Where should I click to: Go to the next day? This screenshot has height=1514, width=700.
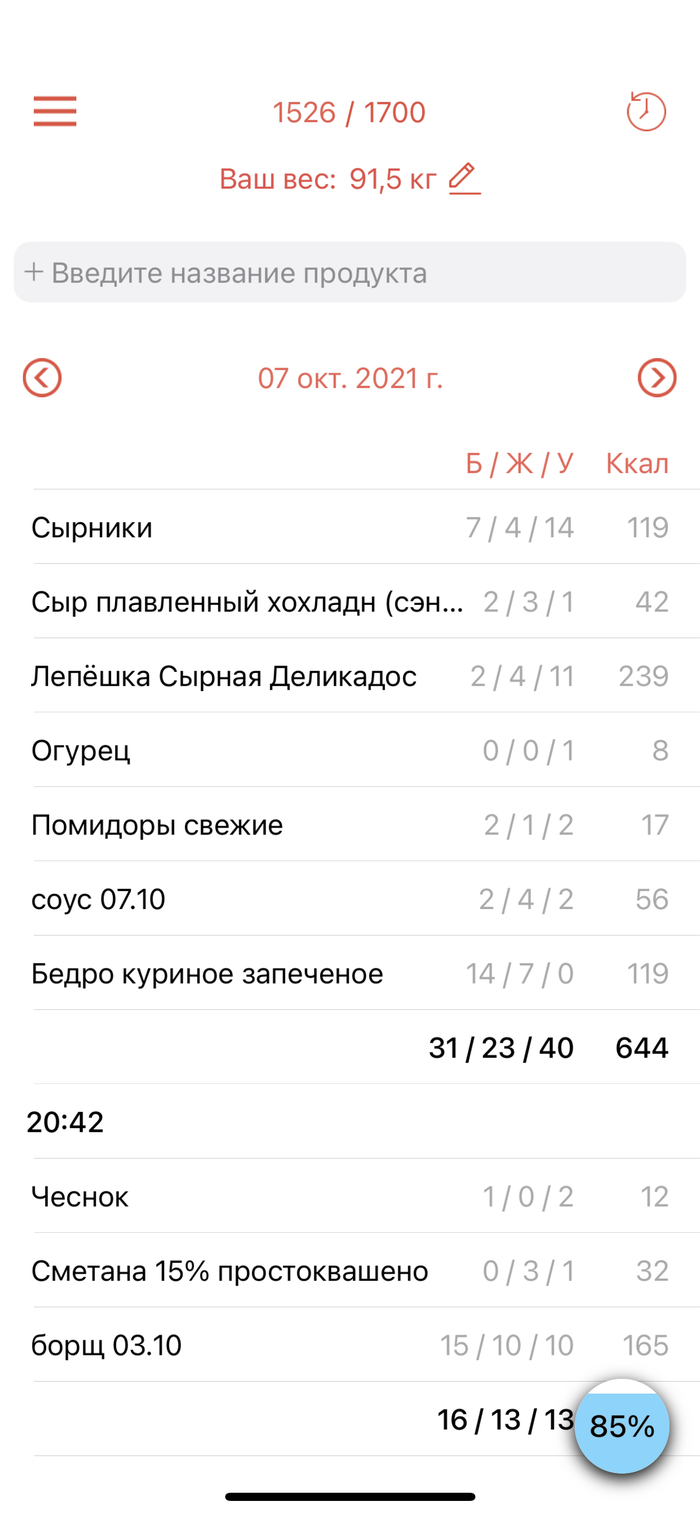[x=657, y=378]
